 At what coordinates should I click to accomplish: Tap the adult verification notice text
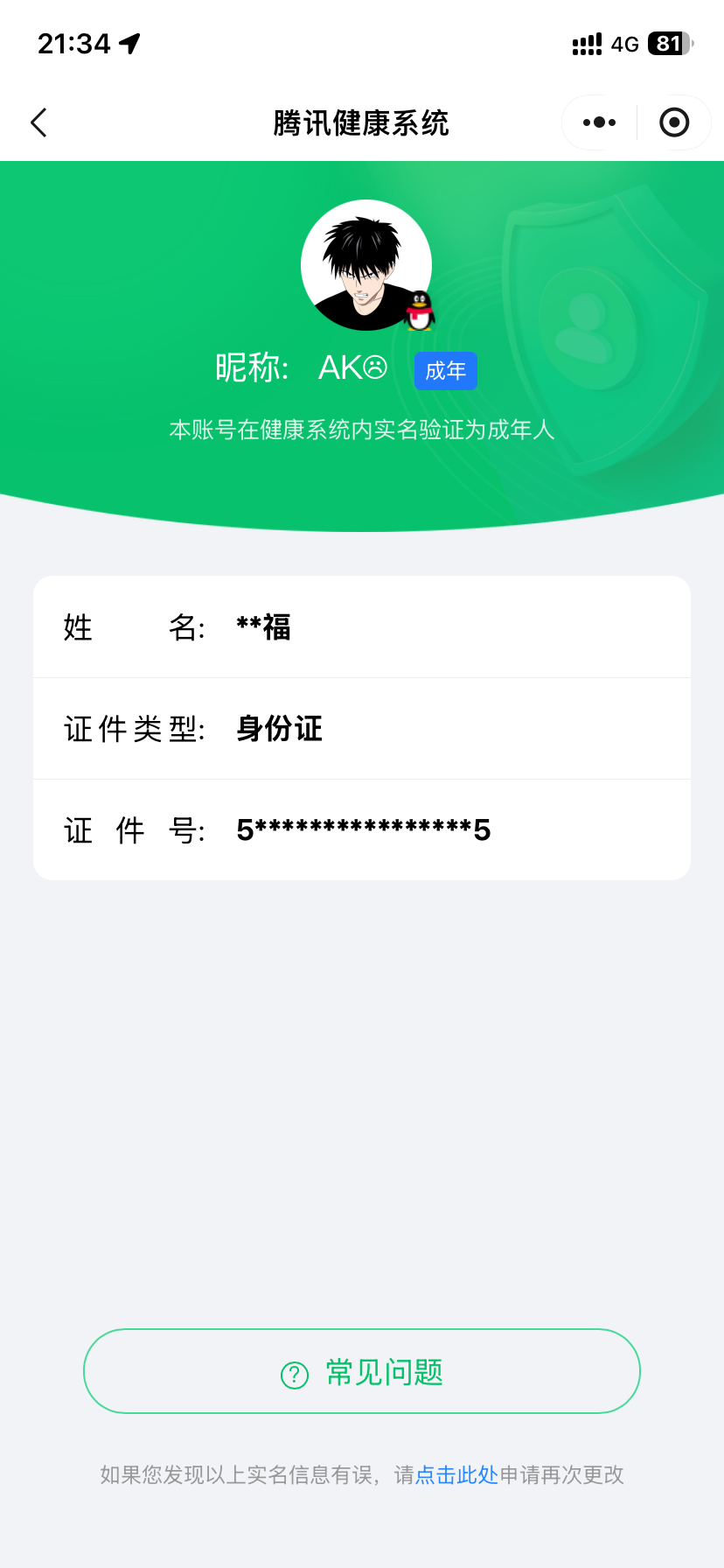click(362, 430)
